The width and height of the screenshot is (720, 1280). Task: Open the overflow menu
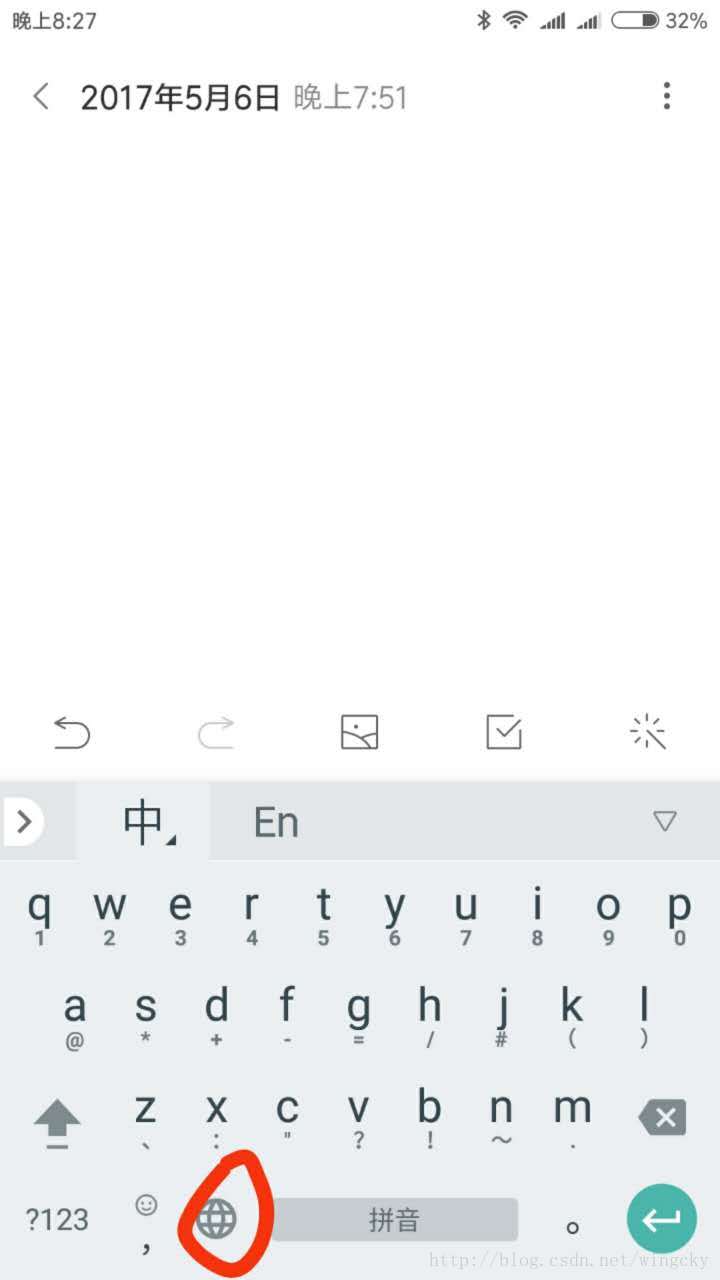click(667, 96)
